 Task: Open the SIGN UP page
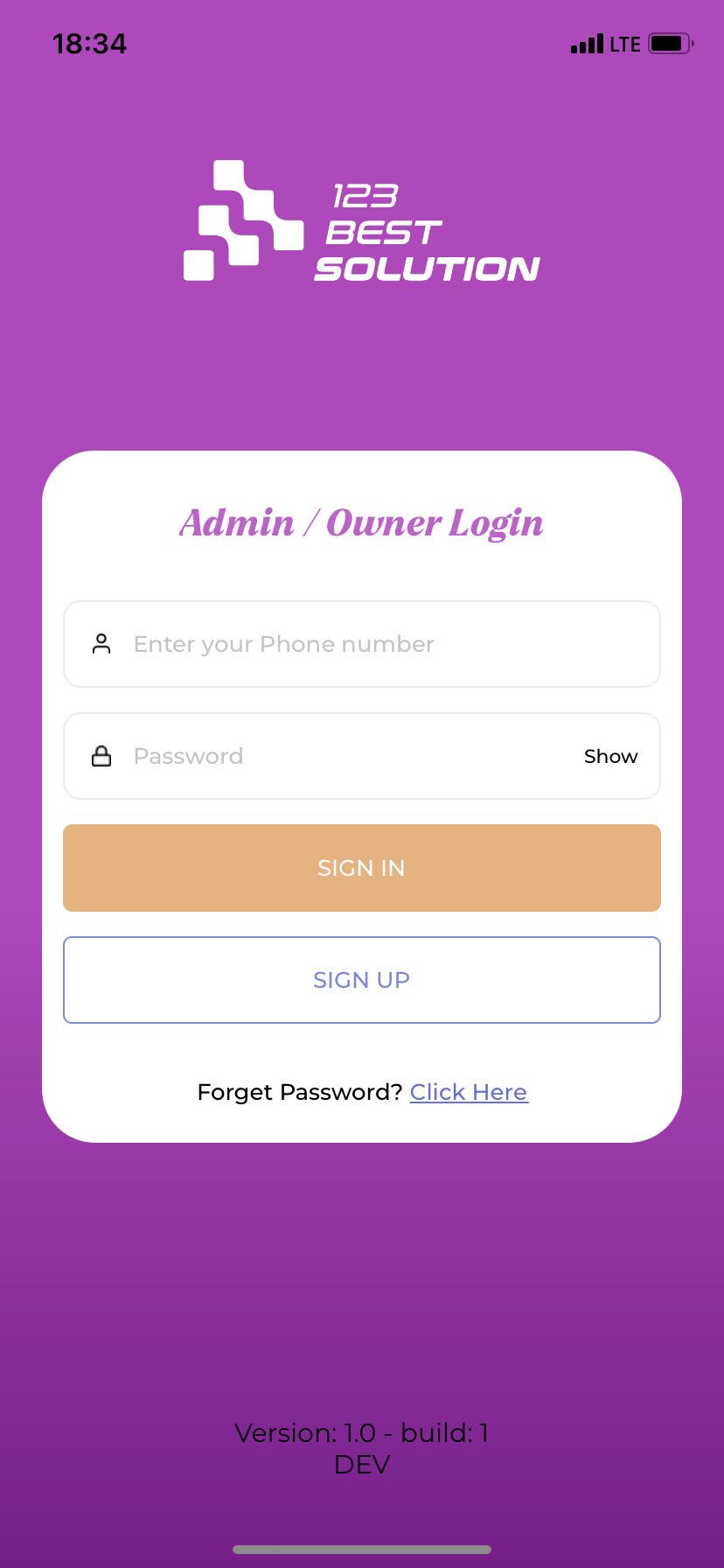click(x=361, y=980)
